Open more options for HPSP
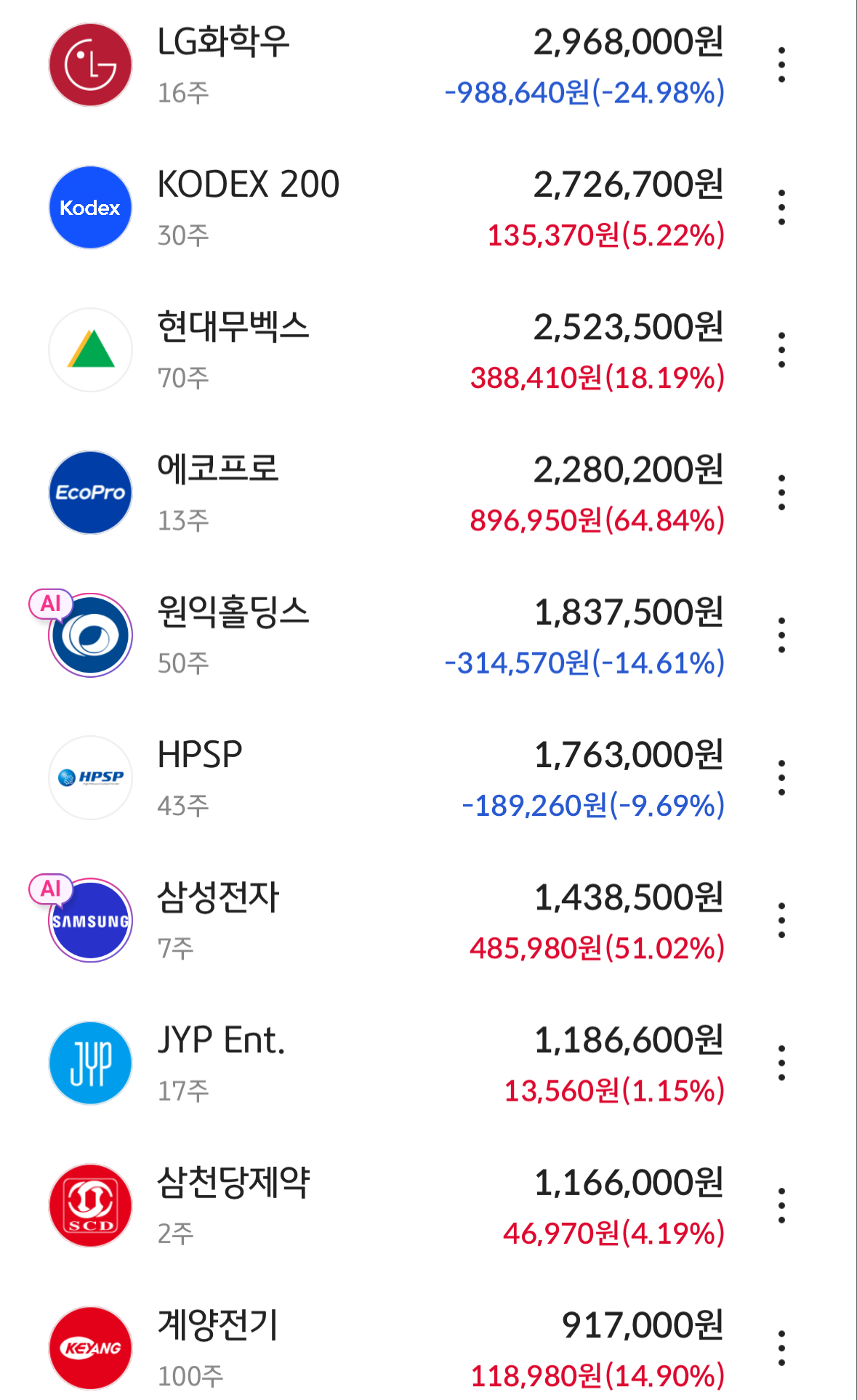 [781, 778]
